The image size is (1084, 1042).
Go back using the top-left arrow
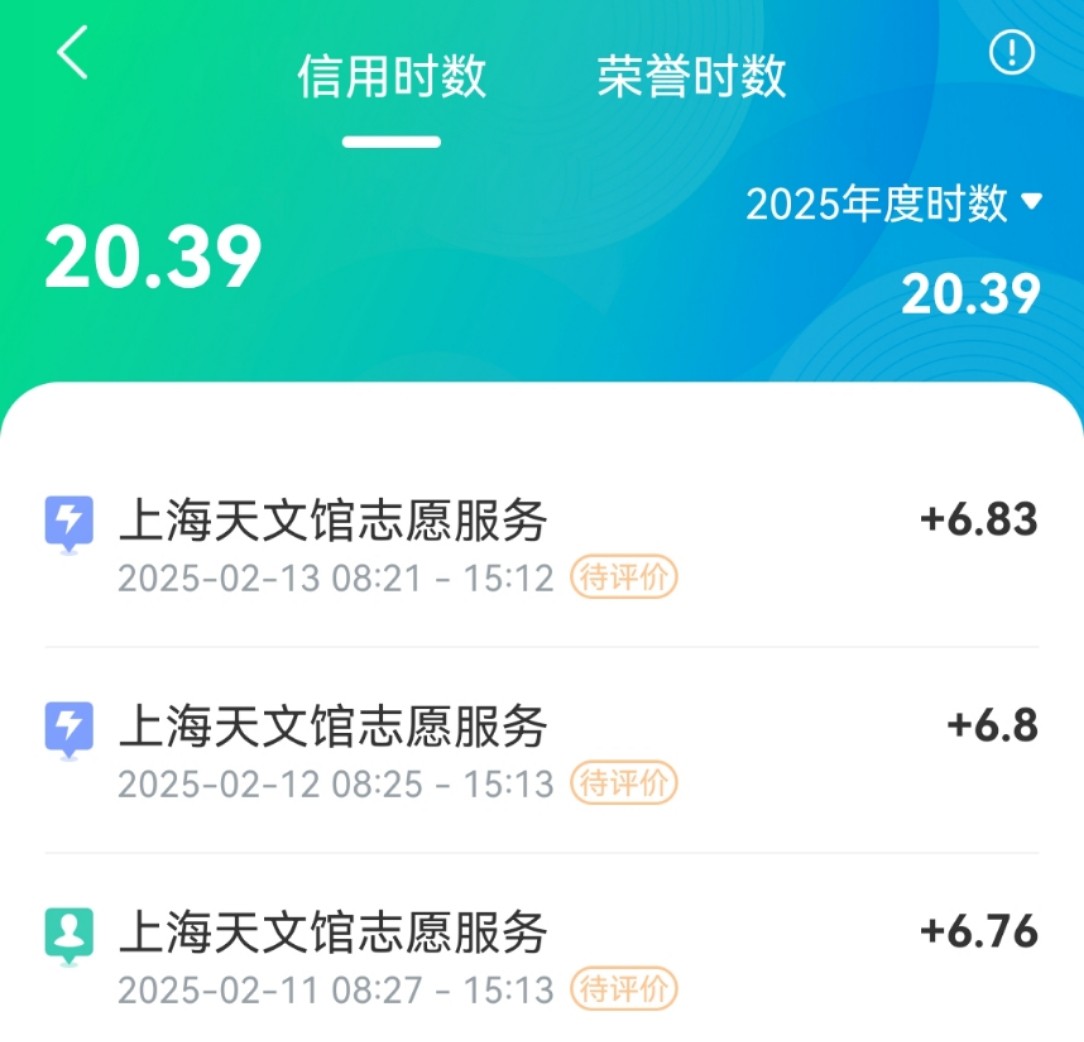pyautogui.click(x=73, y=53)
